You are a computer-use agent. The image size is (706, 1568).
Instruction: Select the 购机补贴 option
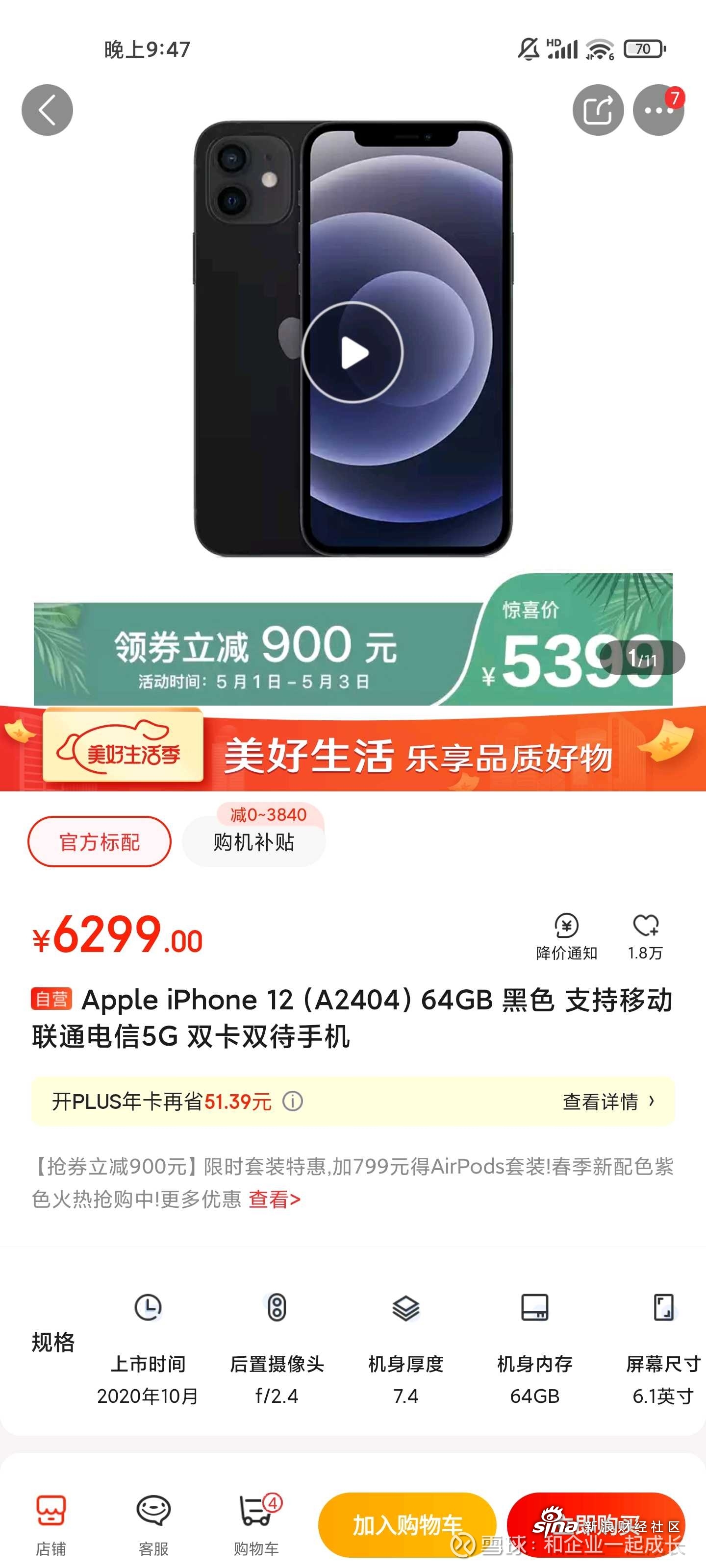254,842
